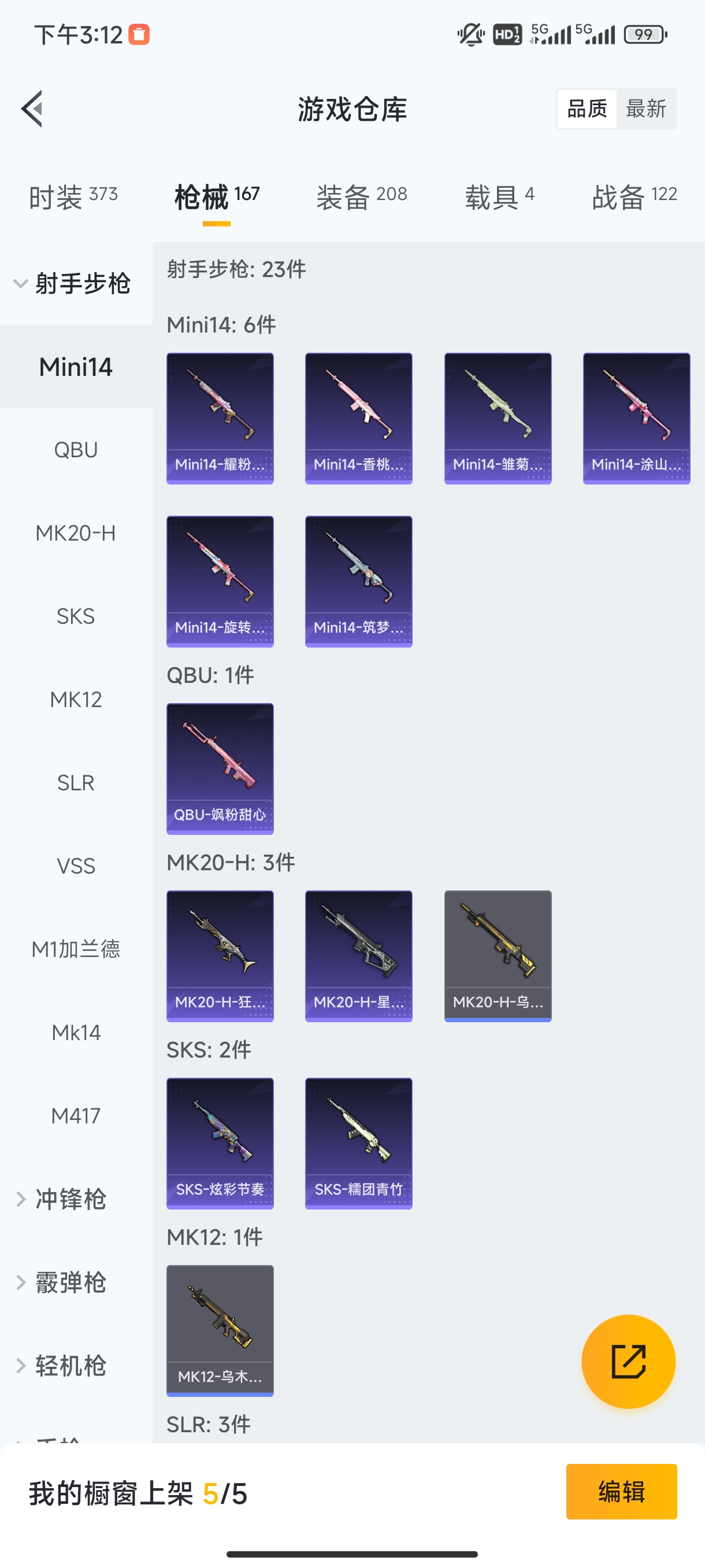Screen dimensions: 705x1568
Task: Open the MK12-乌木 skin tile
Action: pyautogui.click(x=220, y=1330)
